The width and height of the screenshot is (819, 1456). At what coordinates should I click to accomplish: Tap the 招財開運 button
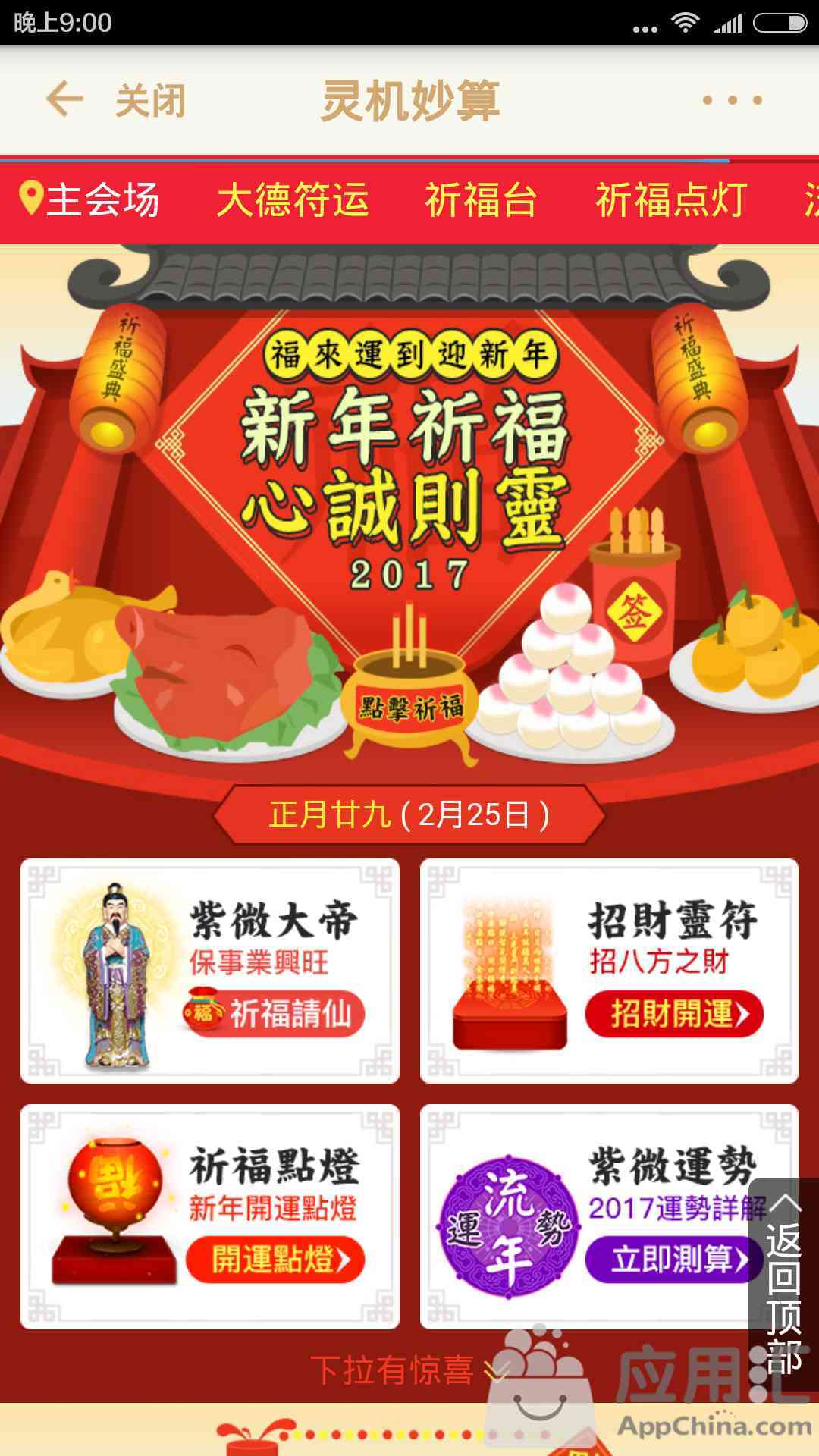673,1014
